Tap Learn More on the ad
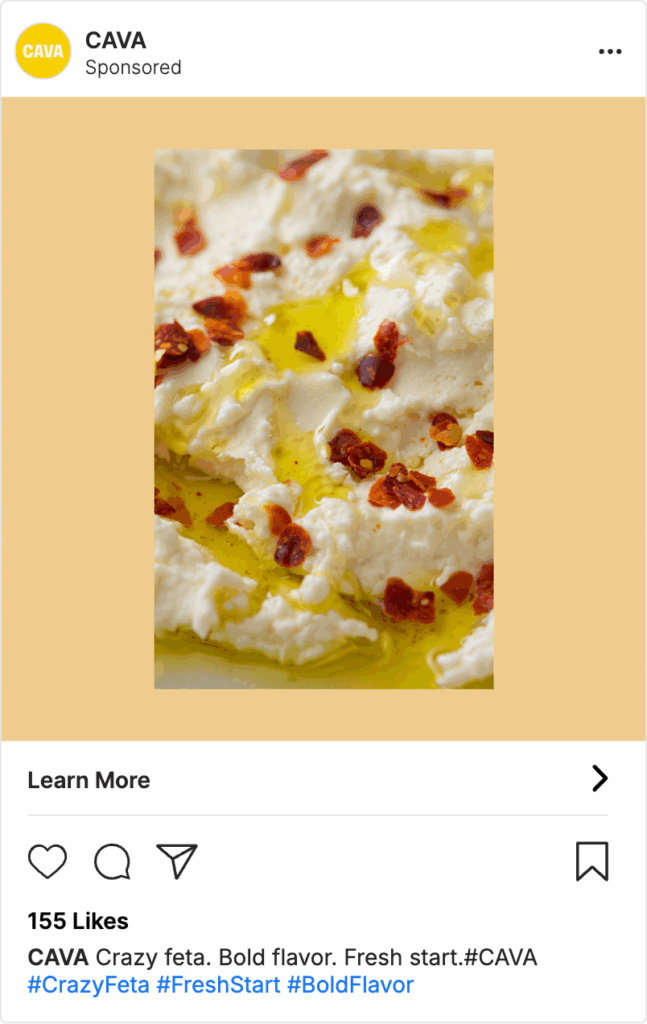Screen dimensions: 647x1024 [x=89, y=780]
